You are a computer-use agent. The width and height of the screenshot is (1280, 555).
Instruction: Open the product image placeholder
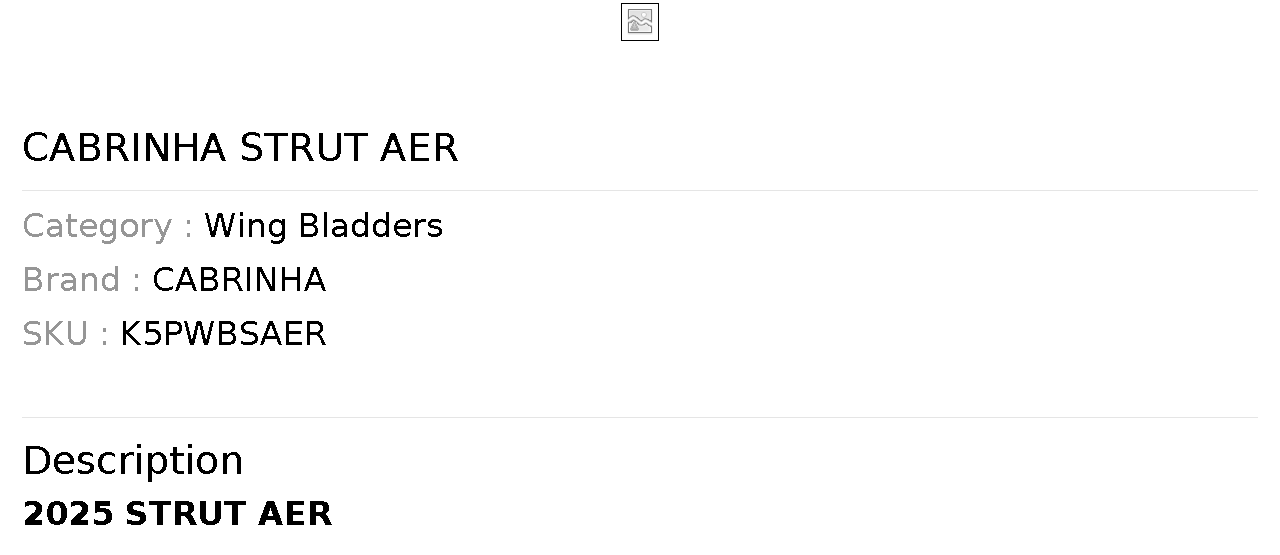coord(639,22)
